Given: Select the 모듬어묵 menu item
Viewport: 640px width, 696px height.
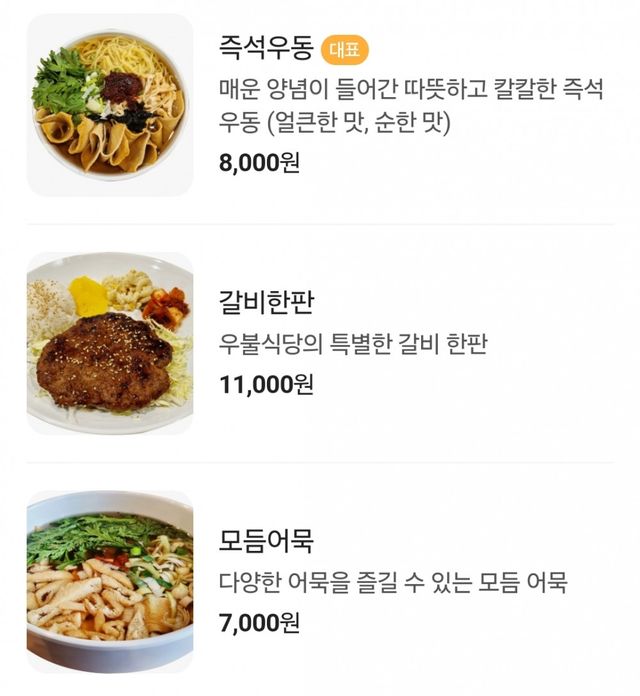Looking at the screenshot, I should click(x=265, y=541).
